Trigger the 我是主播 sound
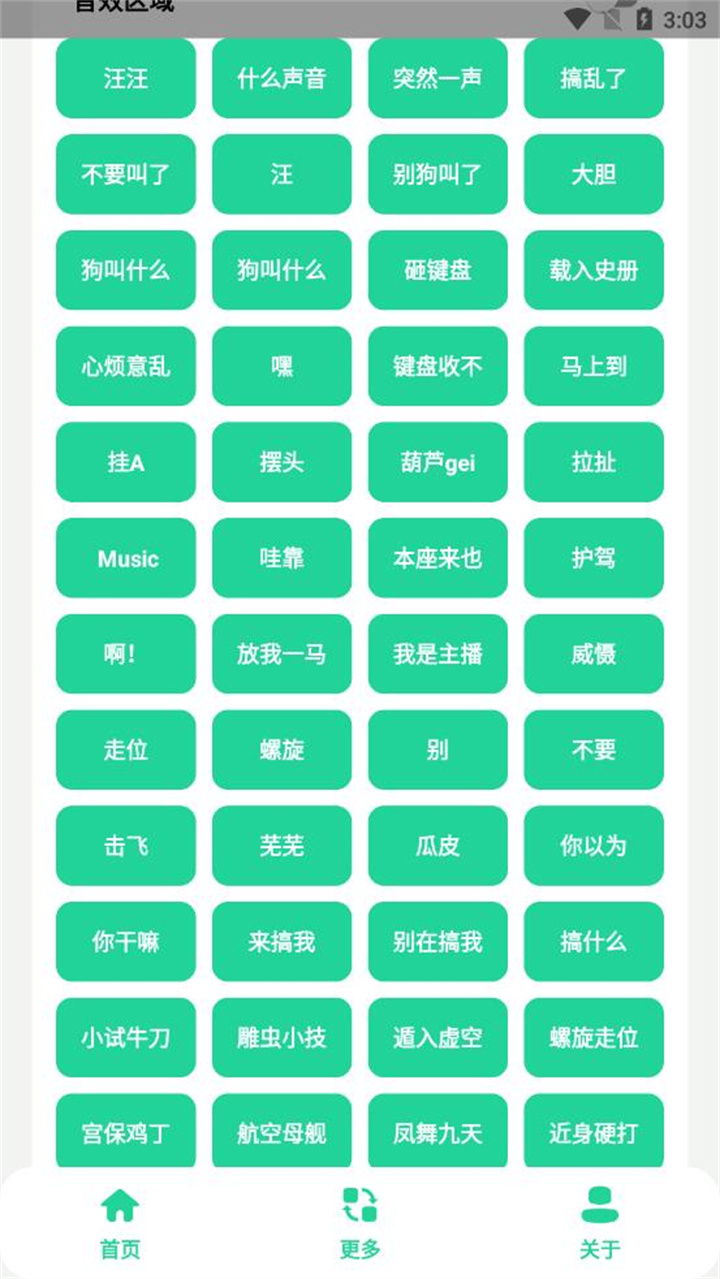720x1279 pixels. click(437, 654)
